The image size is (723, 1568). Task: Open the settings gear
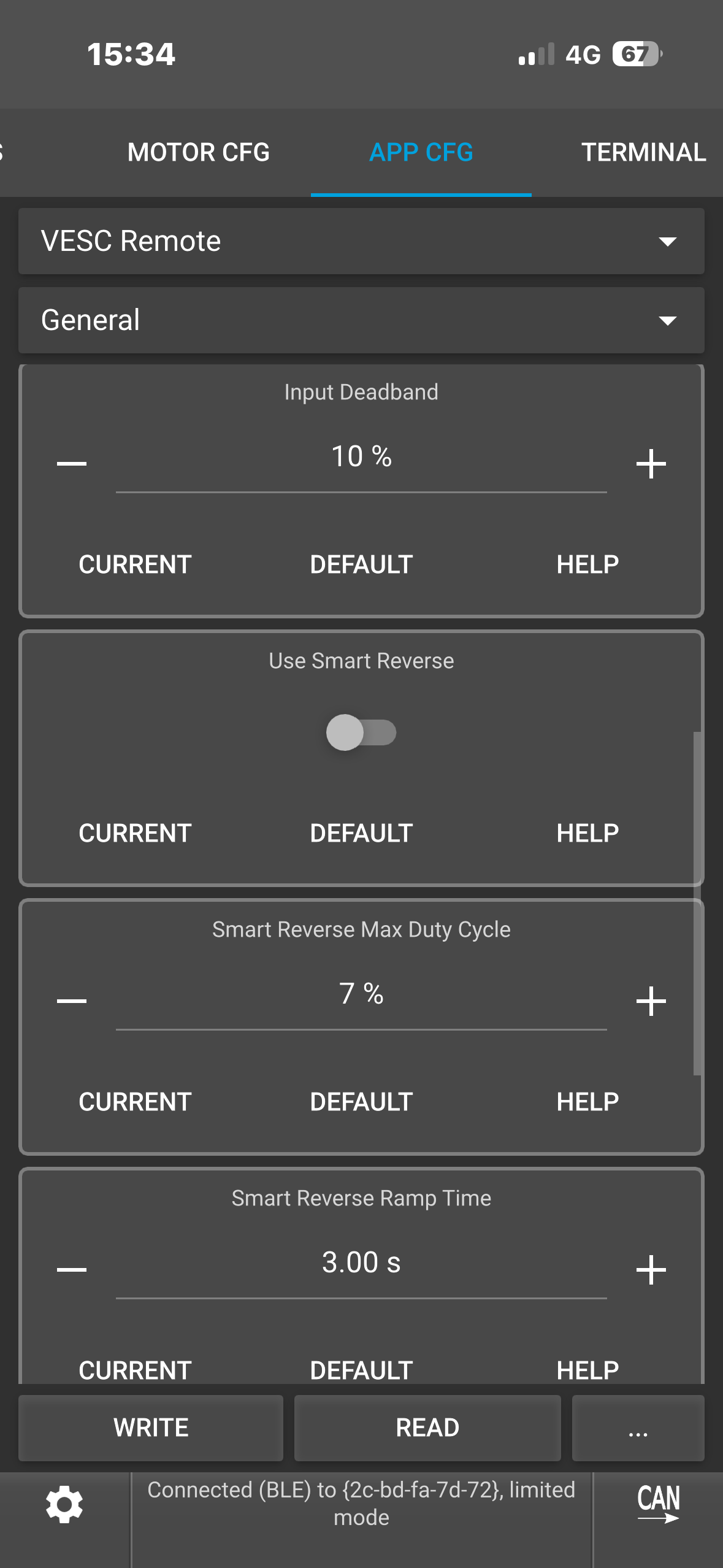(x=64, y=1504)
